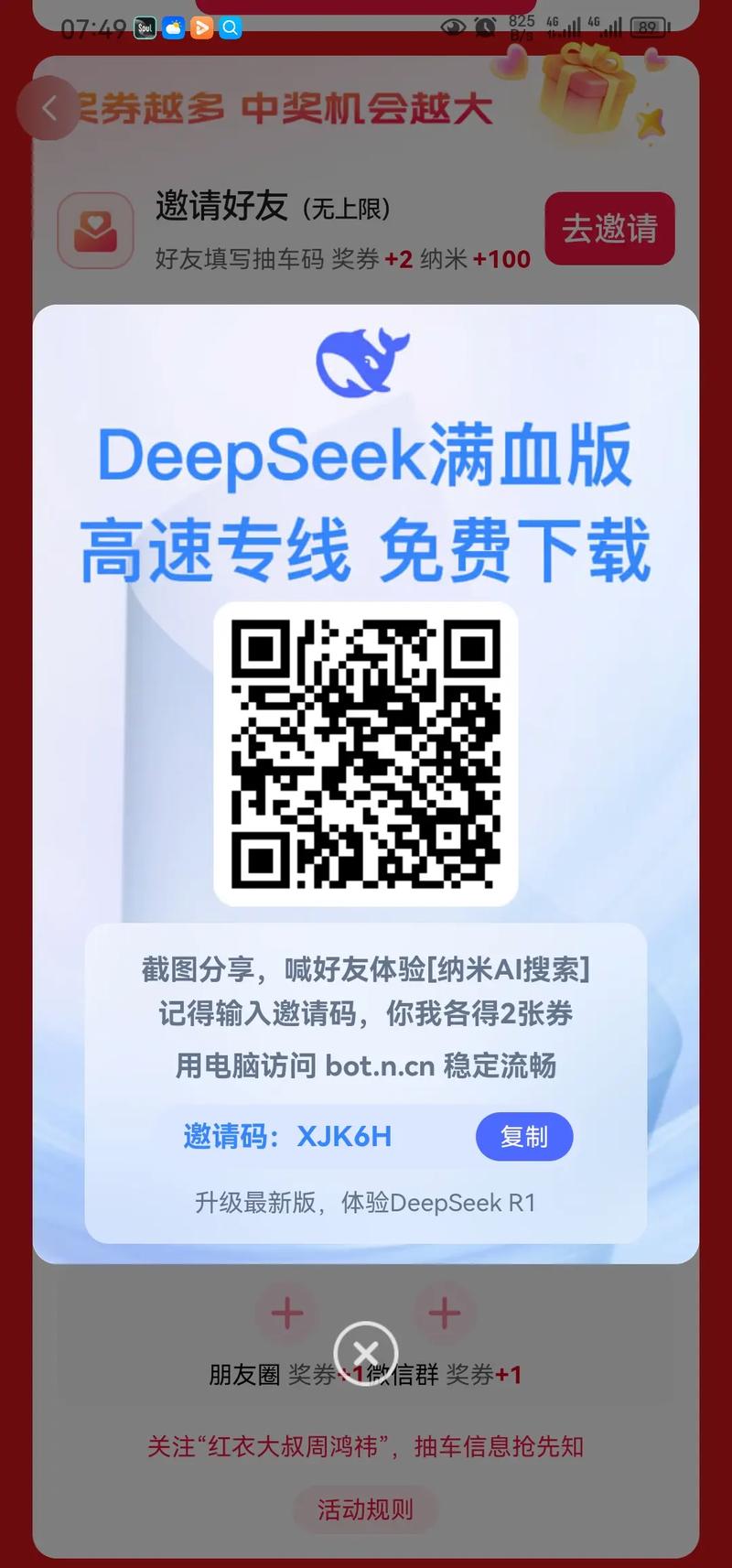Open the blue search icon in status bar
The image size is (732, 1568).
(x=231, y=27)
